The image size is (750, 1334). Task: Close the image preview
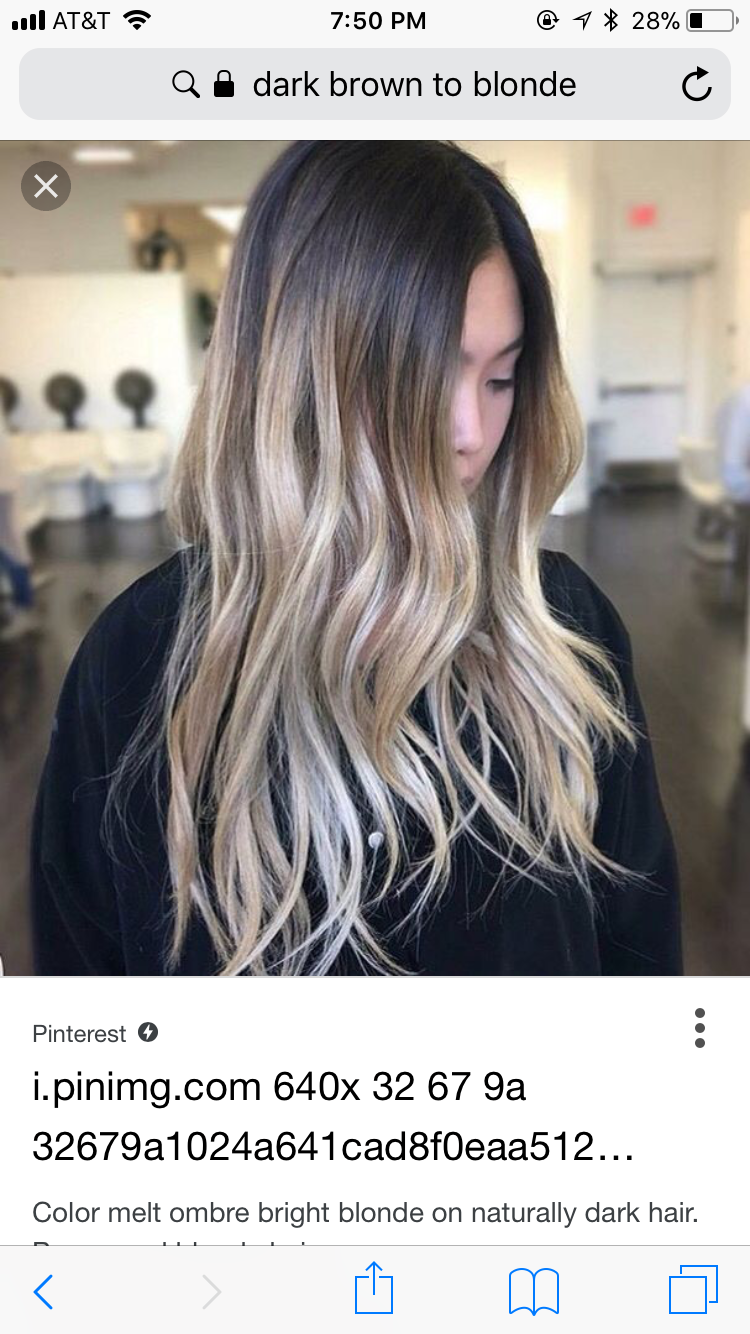coord(46,186)
